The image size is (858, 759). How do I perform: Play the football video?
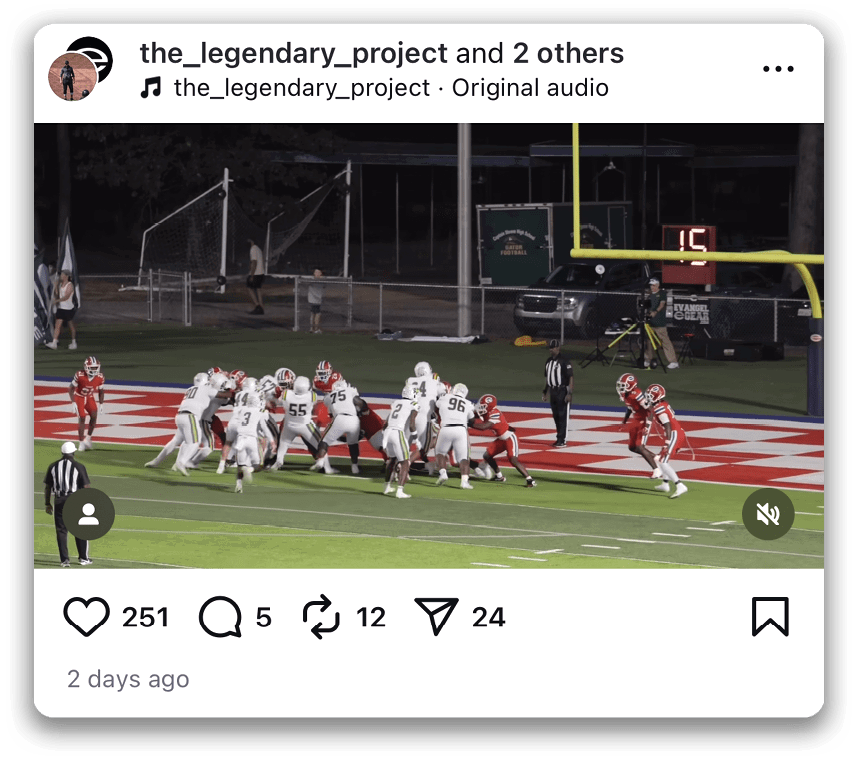428,345
